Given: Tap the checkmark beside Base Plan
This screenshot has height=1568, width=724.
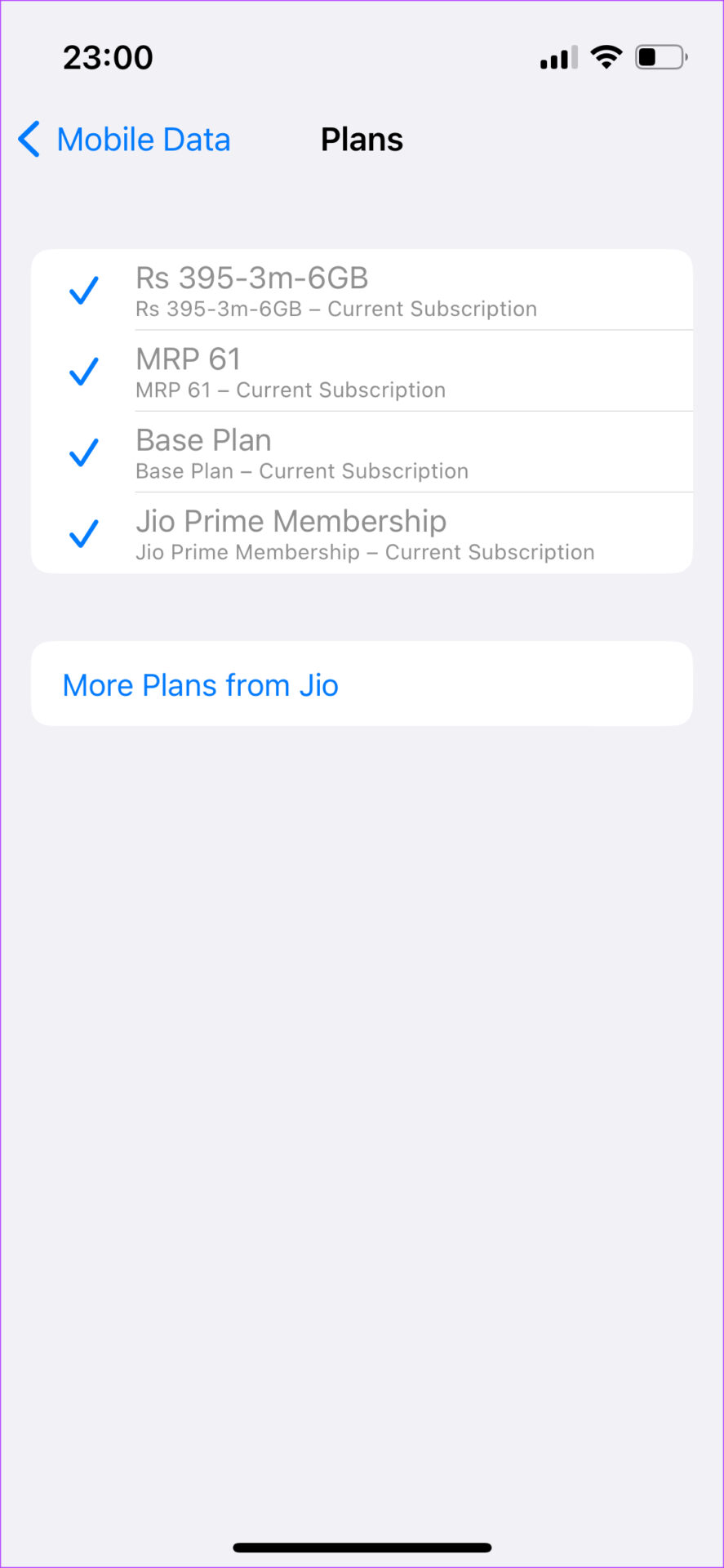Looking at the screenshot, I should [x=82, y=453].
